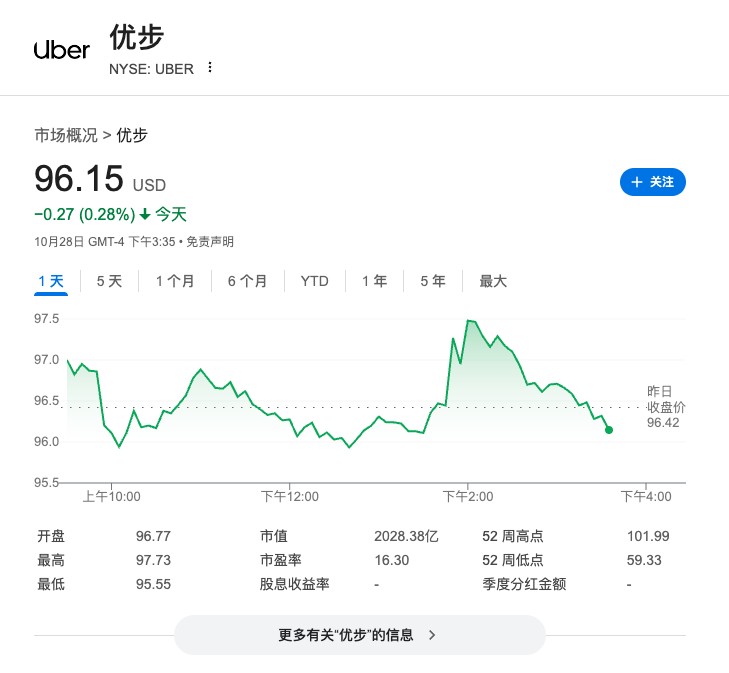View the YTD chart range

(314, 281)
